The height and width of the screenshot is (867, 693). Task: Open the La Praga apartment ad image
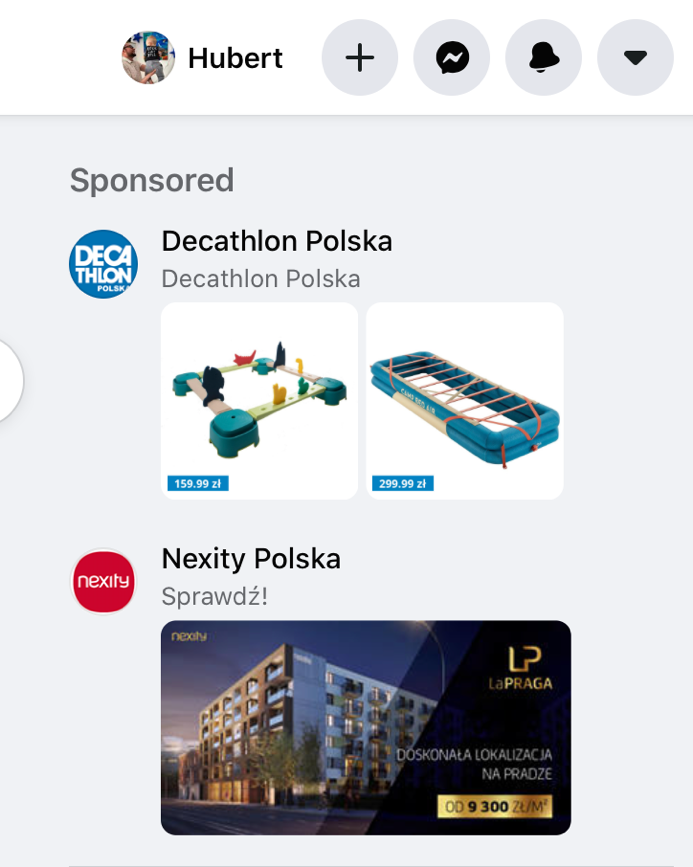tap(366, 727)
